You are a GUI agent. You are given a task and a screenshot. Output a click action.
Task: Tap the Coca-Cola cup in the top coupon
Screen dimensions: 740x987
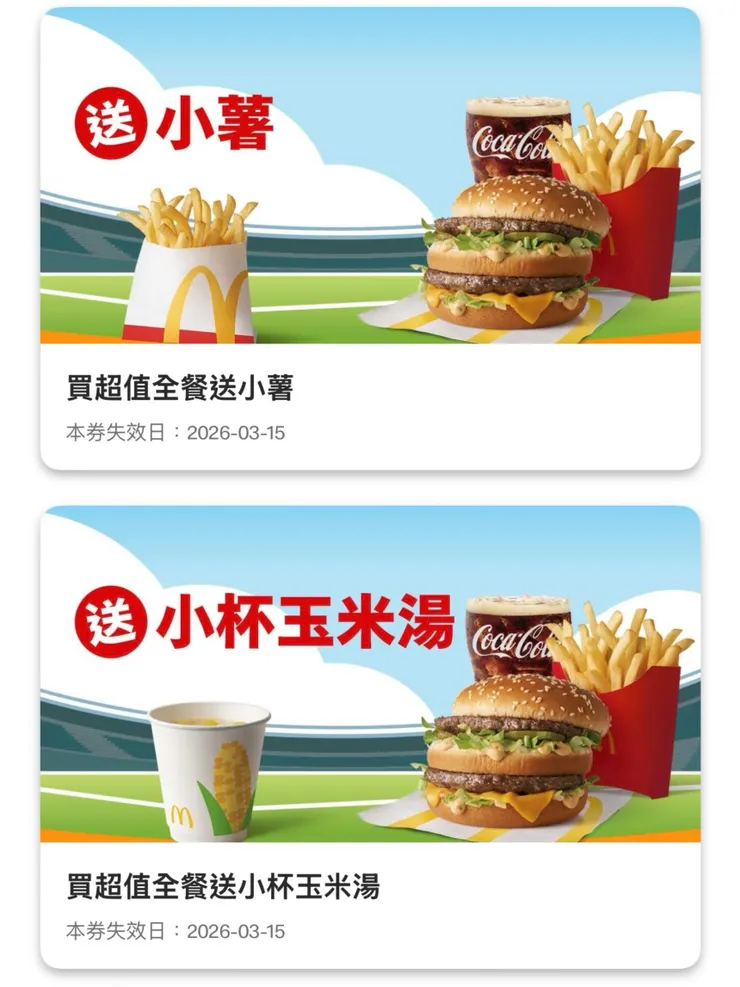513,140
